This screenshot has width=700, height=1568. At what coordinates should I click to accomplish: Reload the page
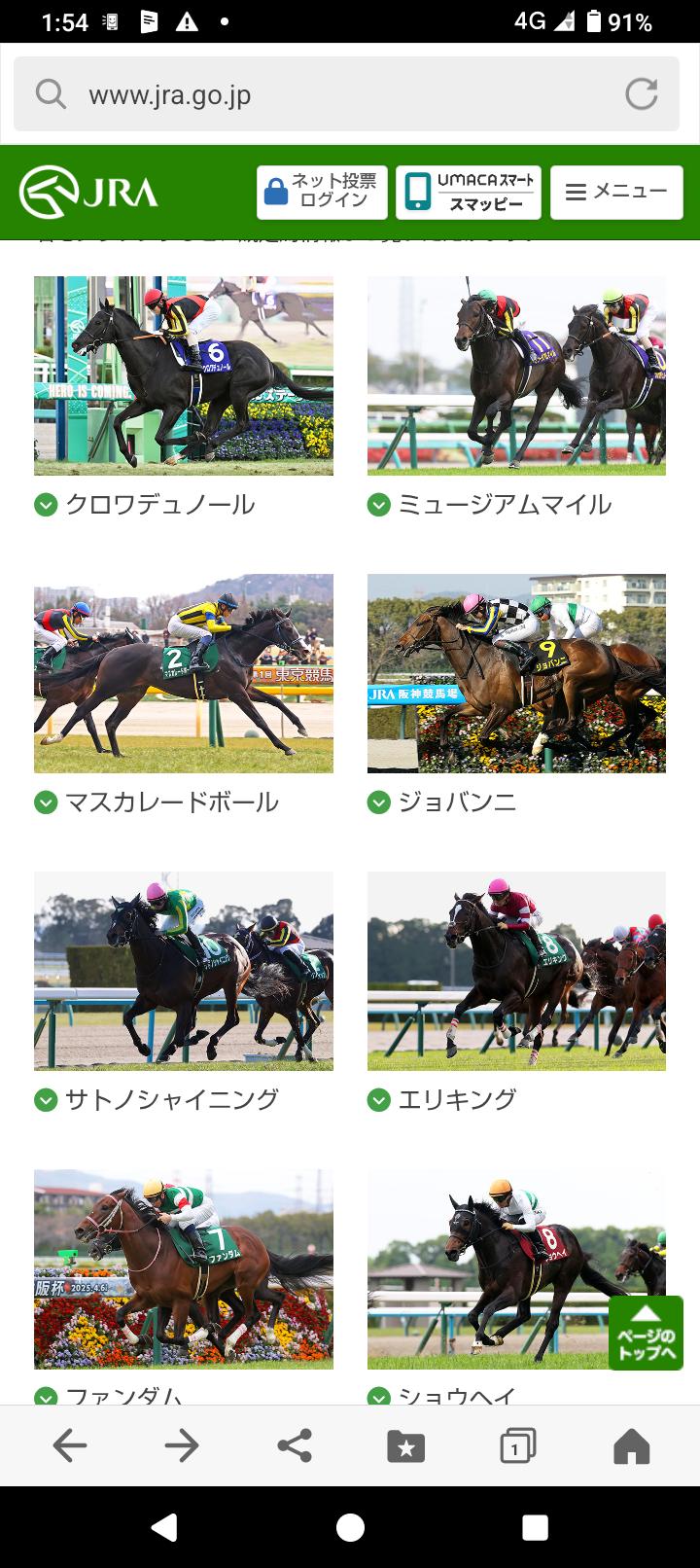pyautogui.click(x=641, y=94)
